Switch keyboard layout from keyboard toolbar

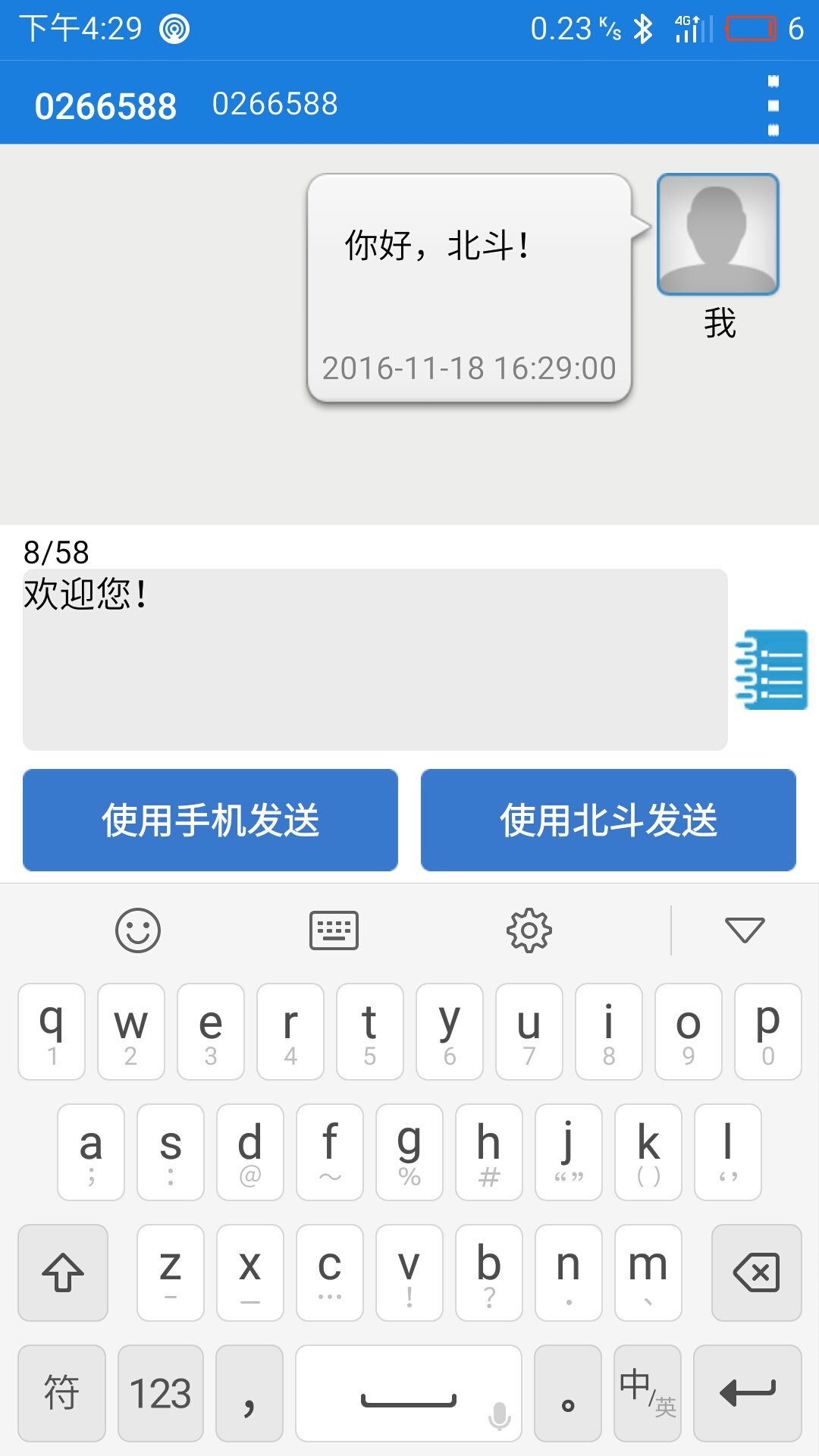click(x=334, y=930)
